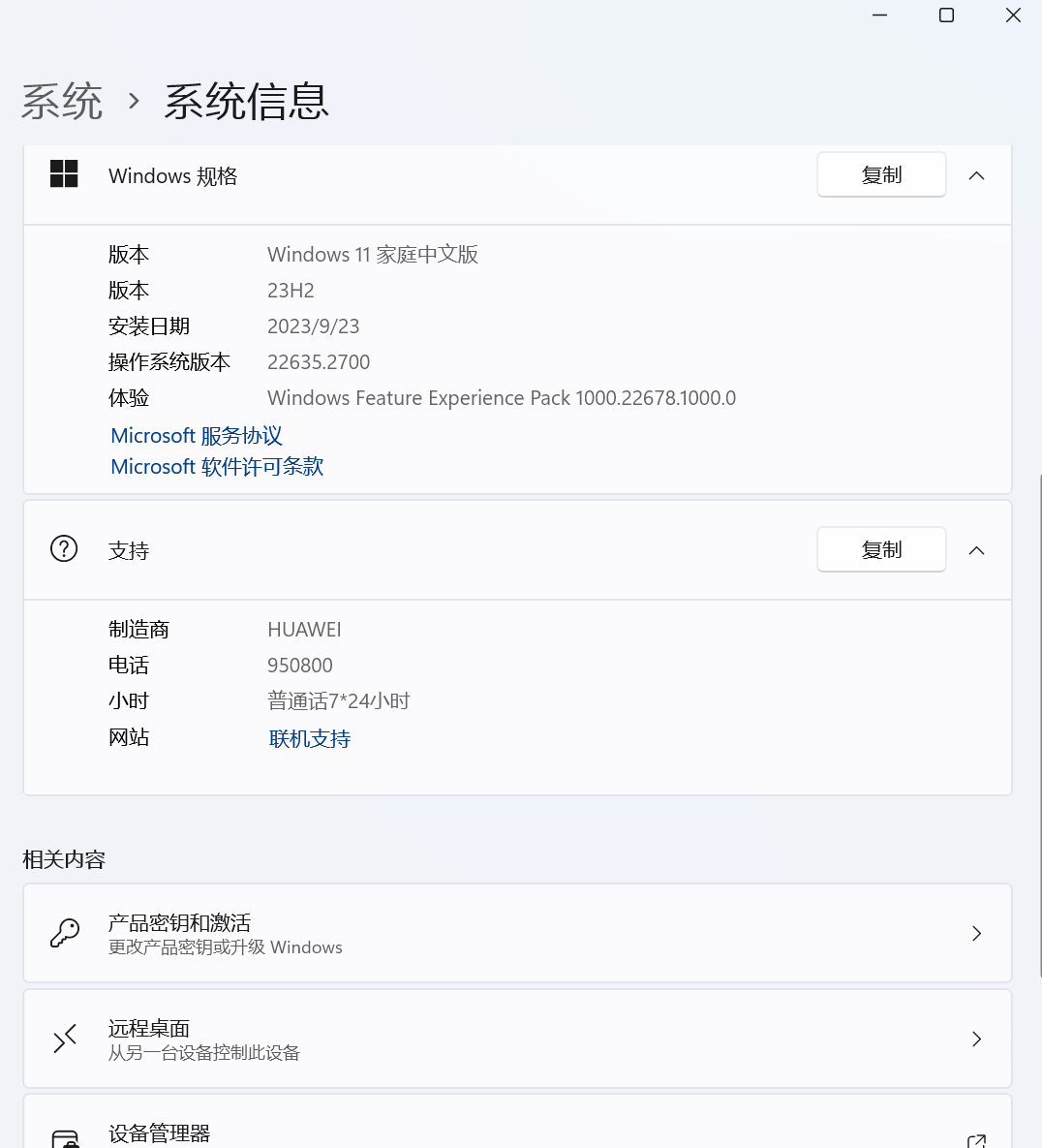The image size is (1042, 1148).
Task: Open the Microsoft 服务协议 link
Action: [x=195, y=435]
